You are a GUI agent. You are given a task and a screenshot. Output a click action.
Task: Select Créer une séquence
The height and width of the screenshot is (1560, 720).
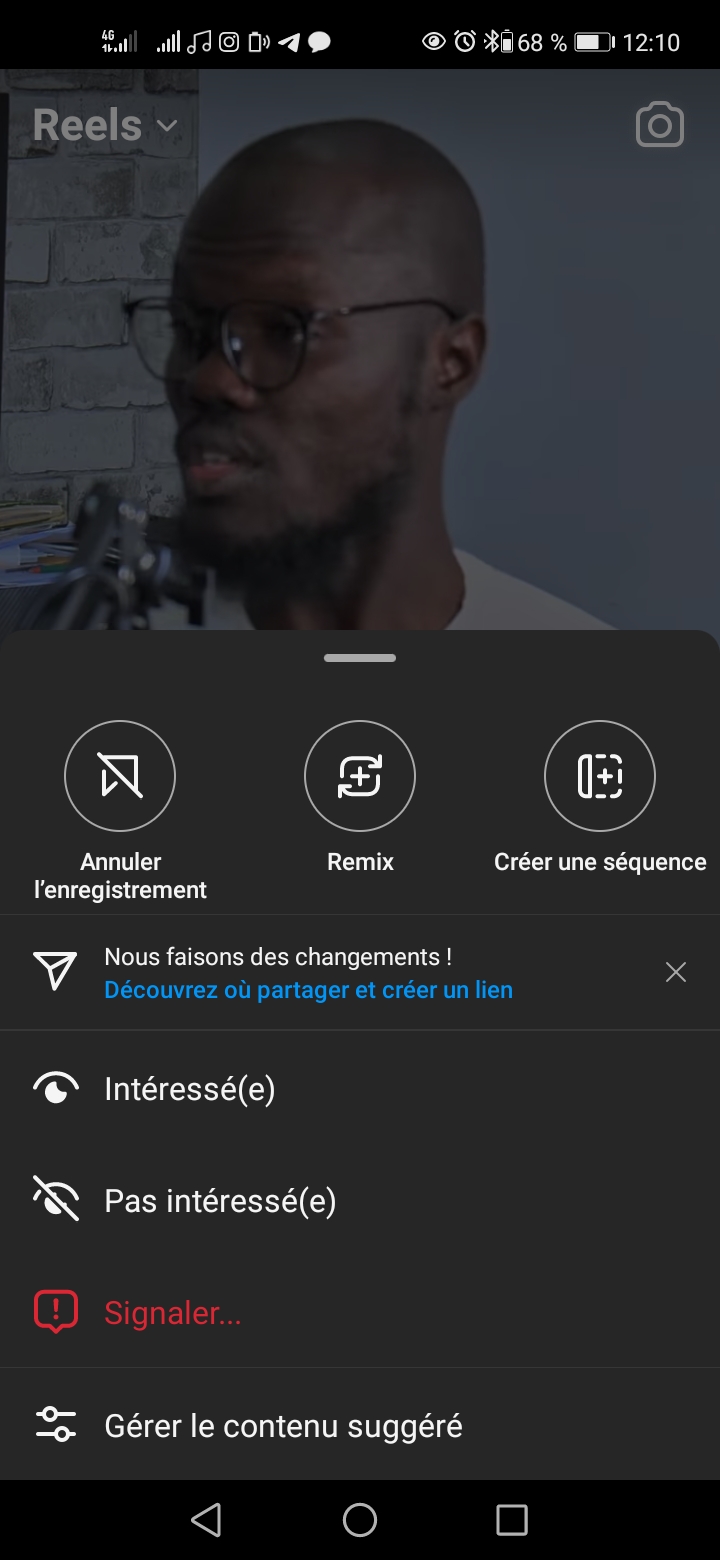[600, 776]
